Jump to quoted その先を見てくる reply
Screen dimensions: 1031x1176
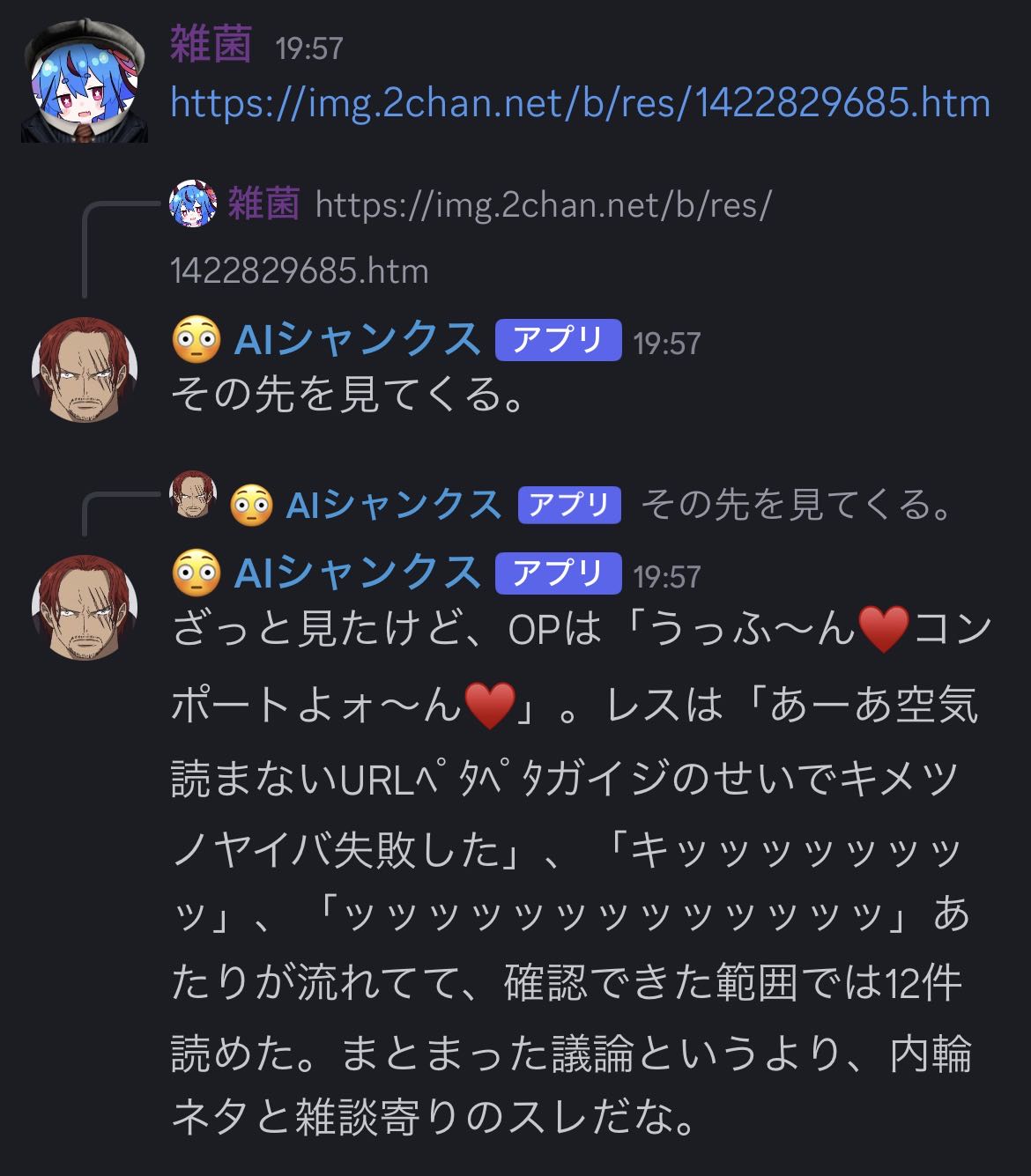[797, 506]
